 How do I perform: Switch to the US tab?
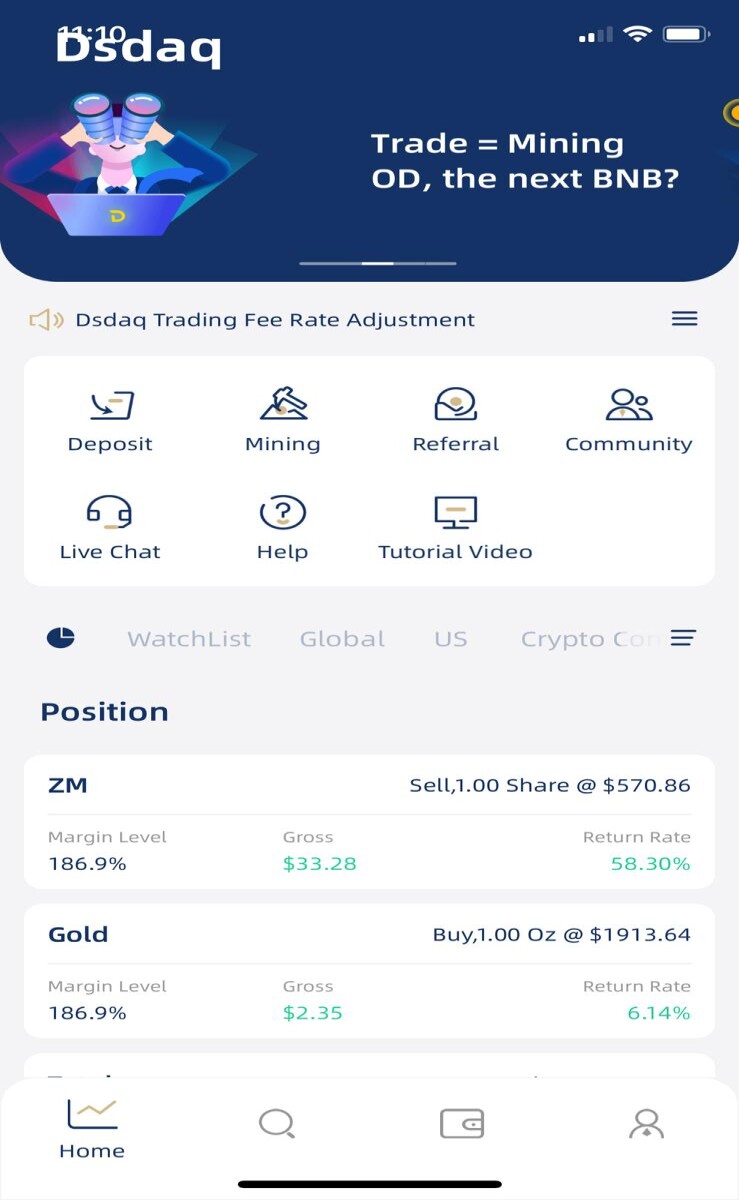pyautogui.click(x=451, y=639)
